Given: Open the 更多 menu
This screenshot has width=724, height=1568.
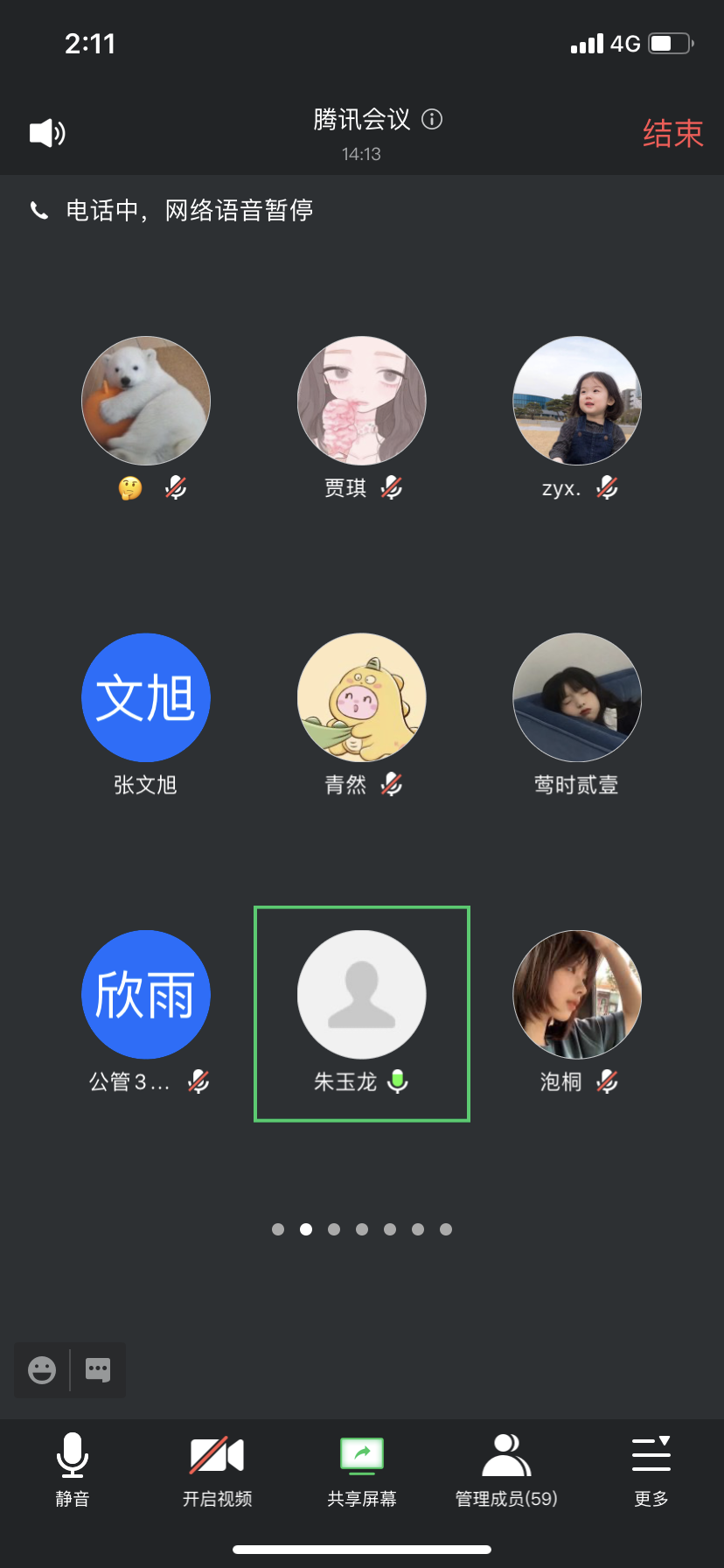Looking at the screenshot, I should [651, 1469].
